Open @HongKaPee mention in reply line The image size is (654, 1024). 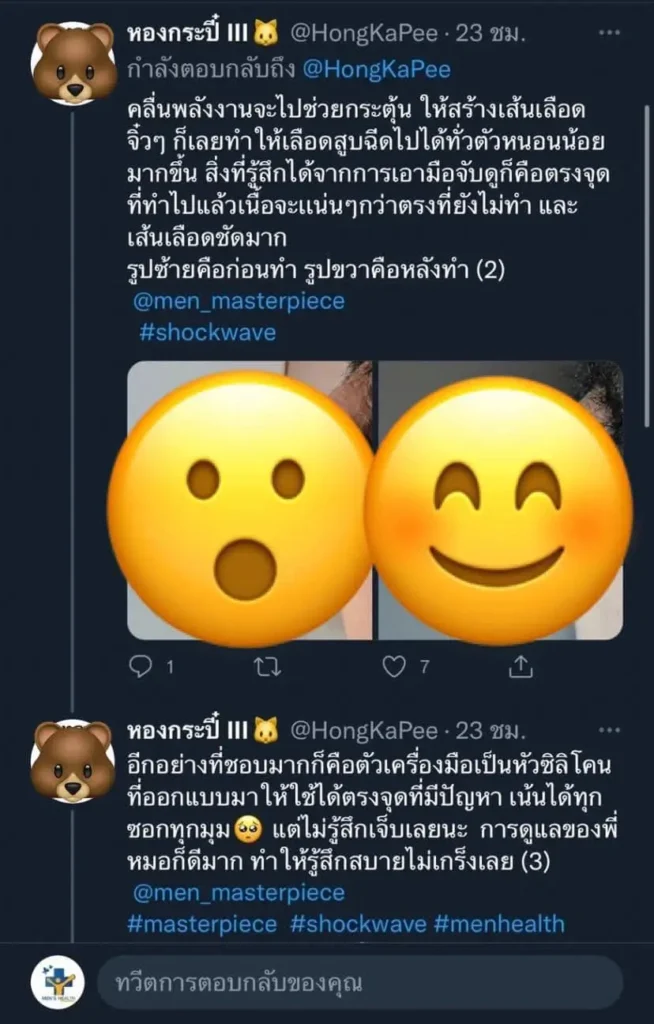(374, 70)
